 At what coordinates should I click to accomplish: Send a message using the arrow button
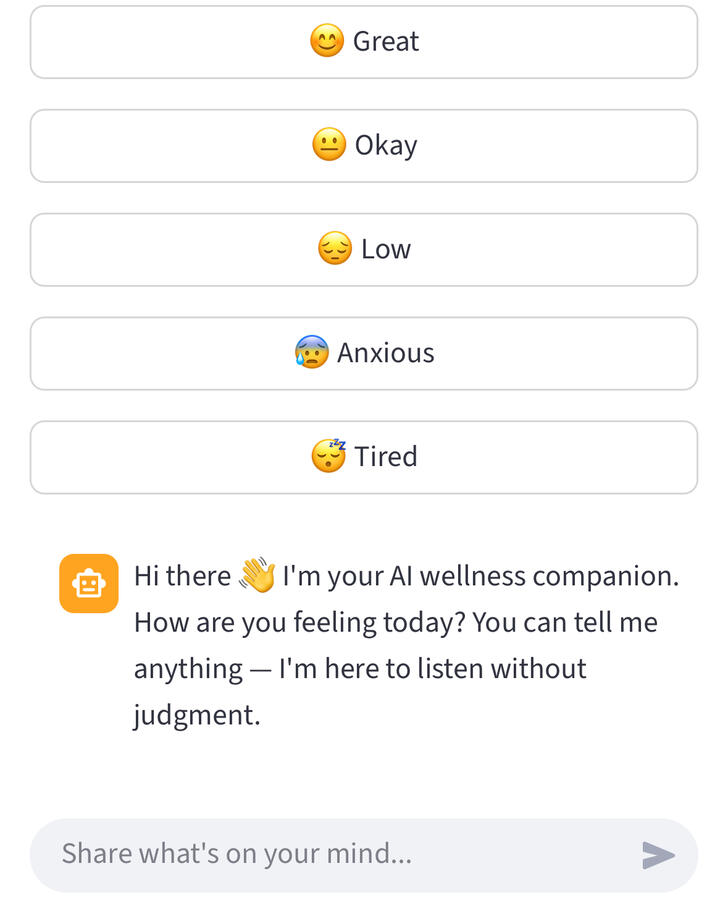657,853
